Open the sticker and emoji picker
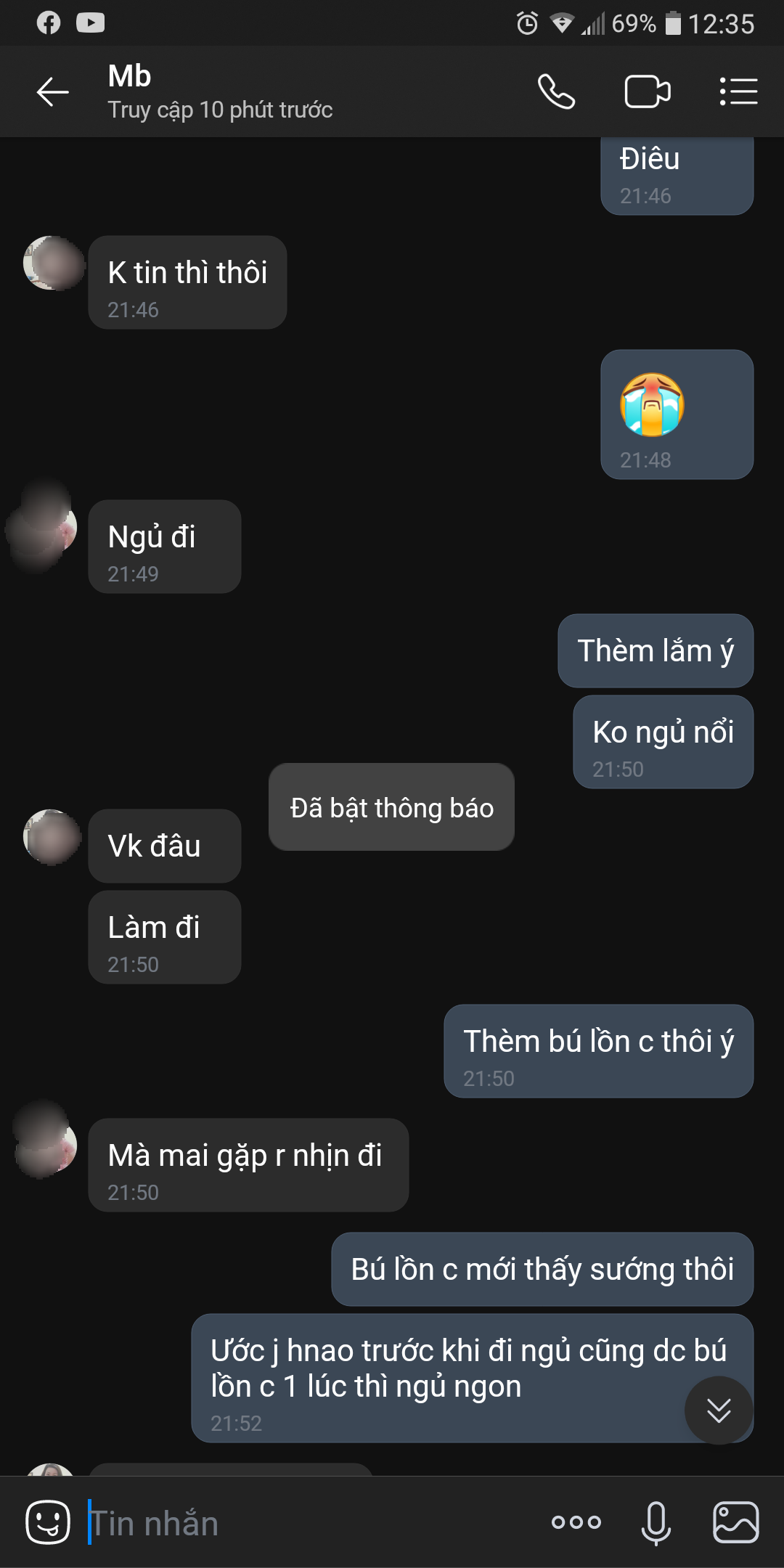This screenshot has height=1568, width=784. click(x=48, y=1522)
